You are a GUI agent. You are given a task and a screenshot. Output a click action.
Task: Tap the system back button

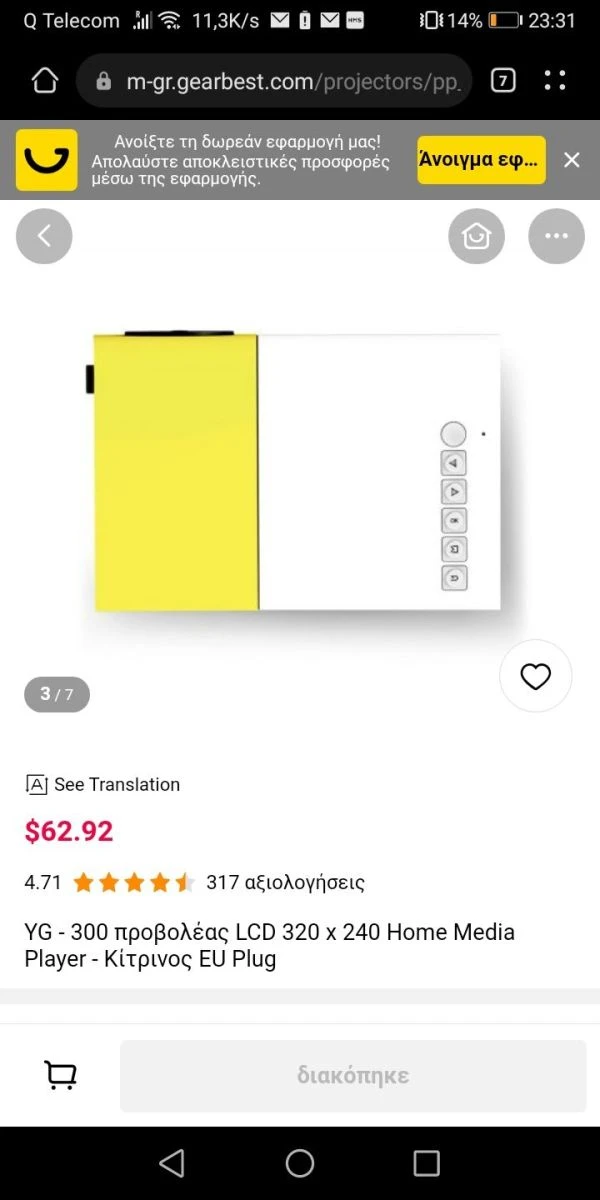[x=172, y=1163]
